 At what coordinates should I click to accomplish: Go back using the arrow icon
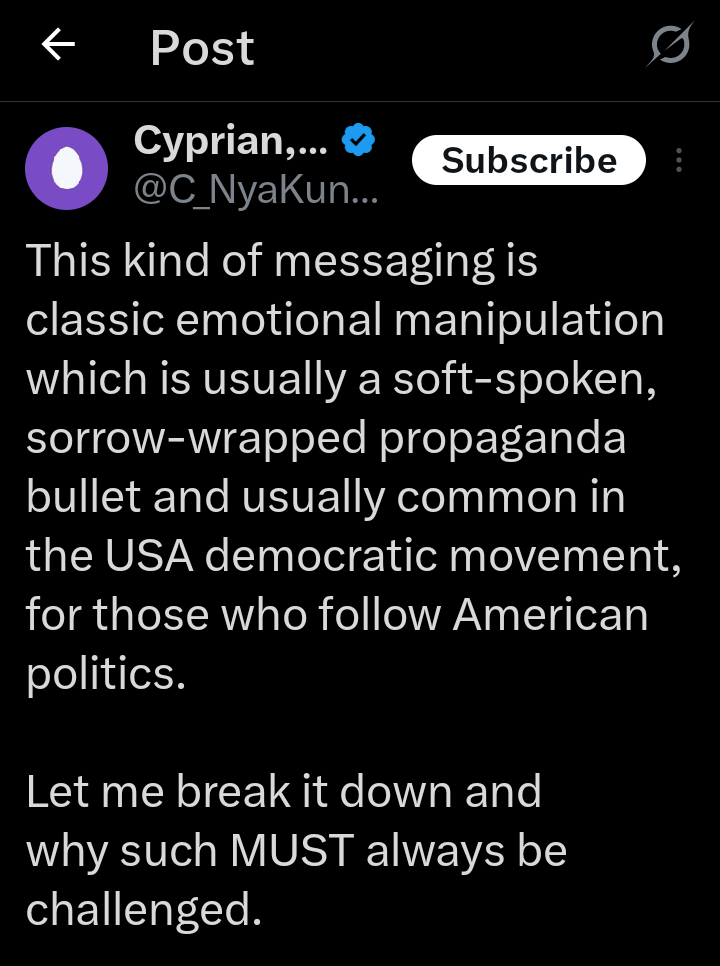59,45
